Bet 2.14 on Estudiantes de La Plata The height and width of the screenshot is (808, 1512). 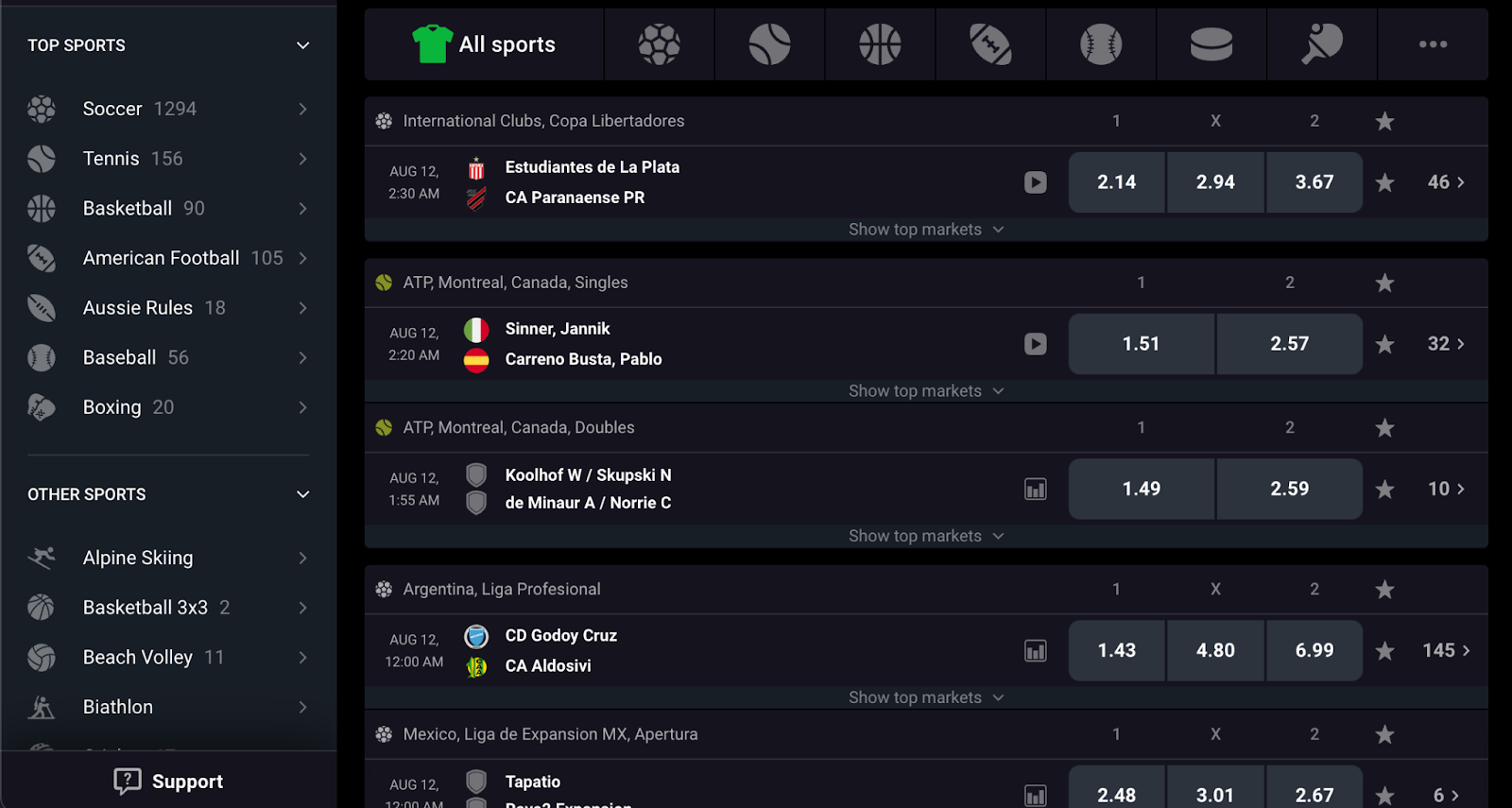(1116, 182)
